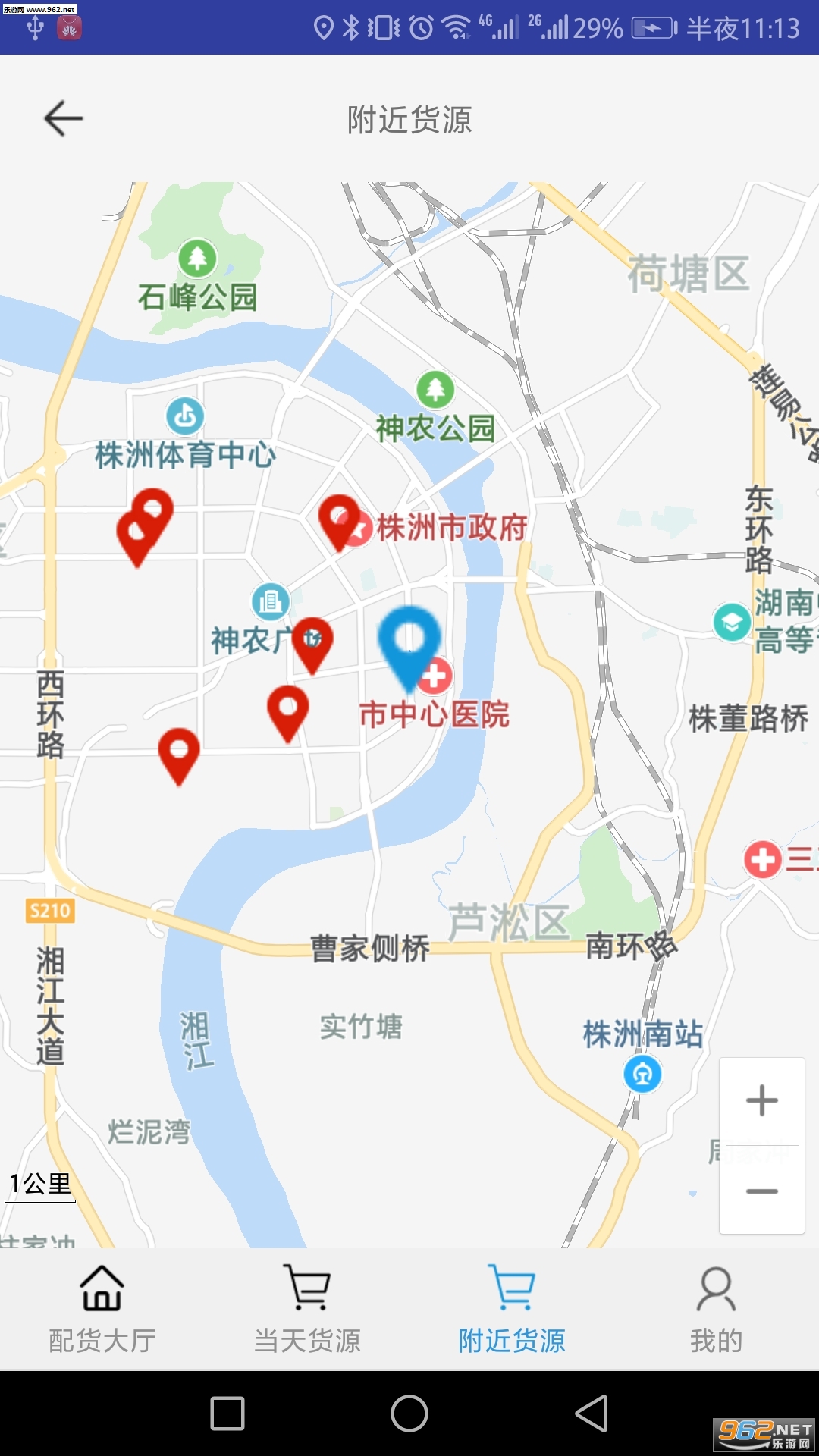819x1456 pixels.
Task: Switch to the 配货大厅 tab
Action: 102,1310
